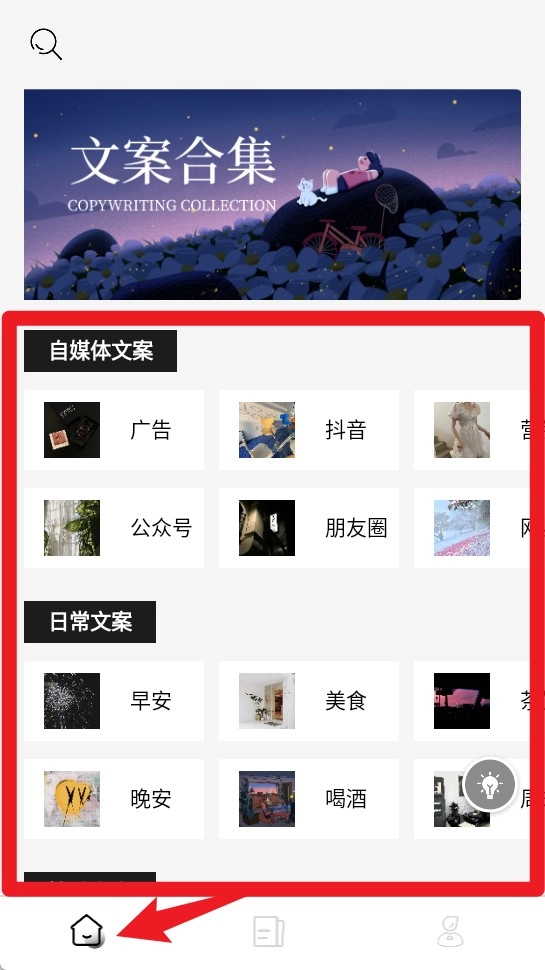Image resolution: width=545 pixels, height=970 pixels.
Task: Choose the 朋友圈 category card
Action: coord(309,528)
